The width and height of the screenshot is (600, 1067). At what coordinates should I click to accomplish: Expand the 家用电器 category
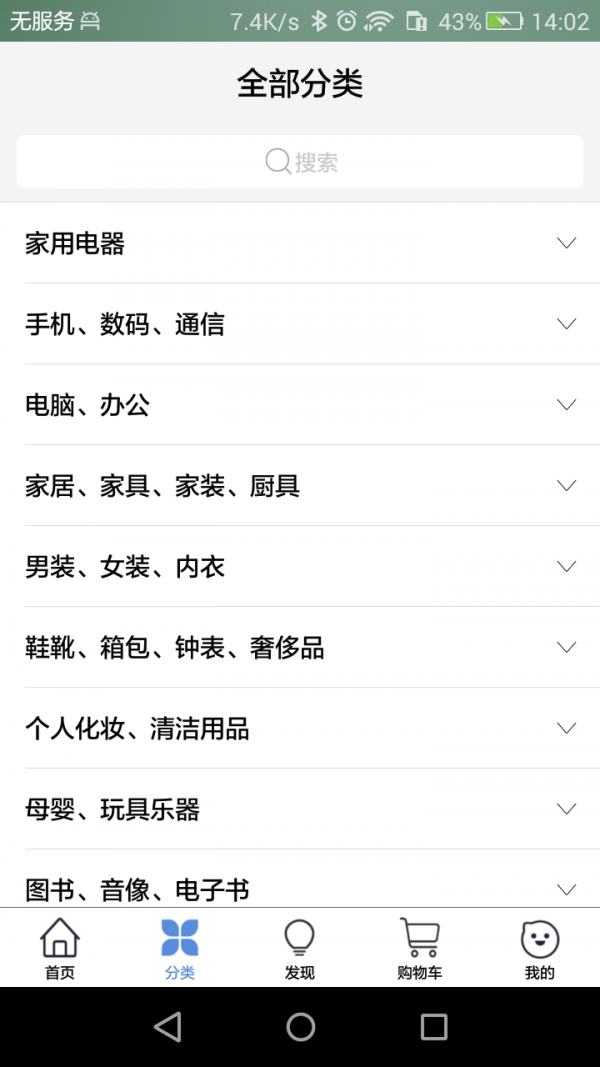coord(300,243)
